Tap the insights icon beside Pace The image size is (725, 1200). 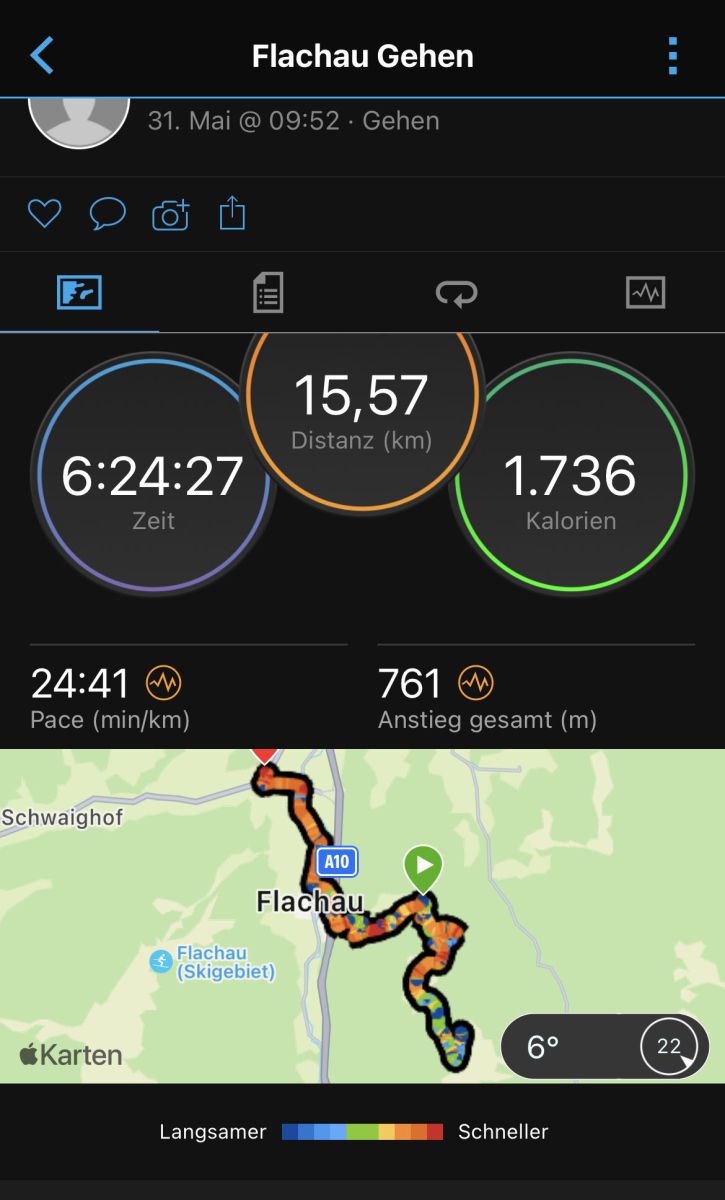point(163,684)
